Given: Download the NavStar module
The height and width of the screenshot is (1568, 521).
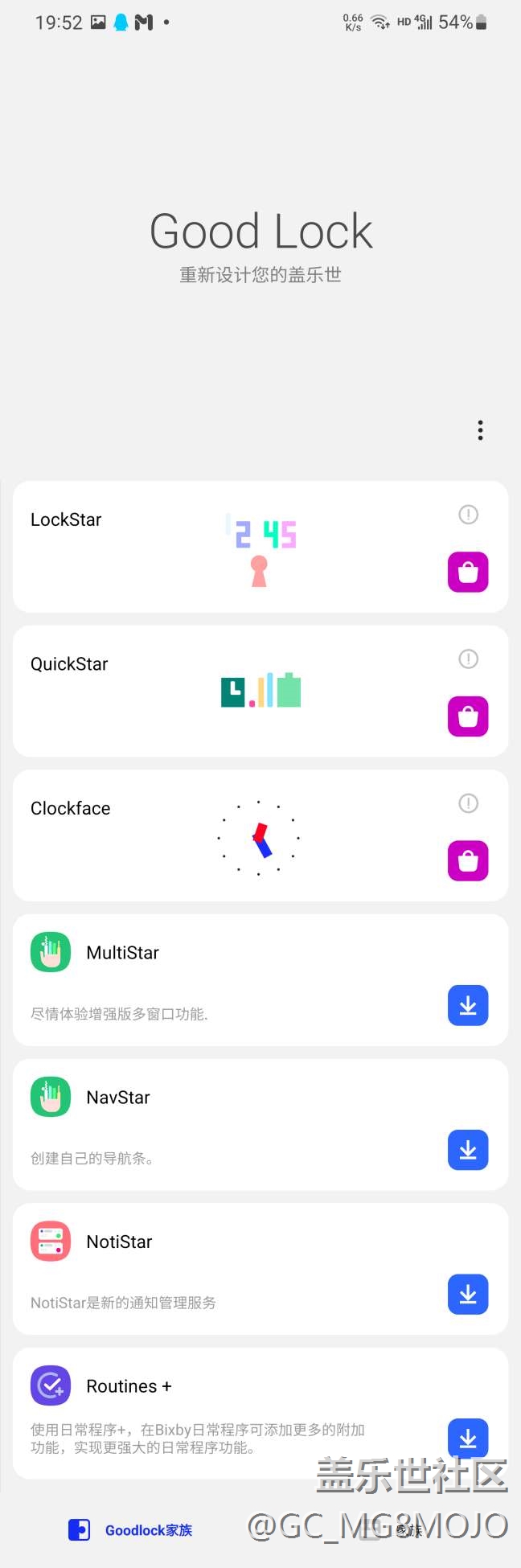Looking at the screenshot, I should pos(468,1151).
